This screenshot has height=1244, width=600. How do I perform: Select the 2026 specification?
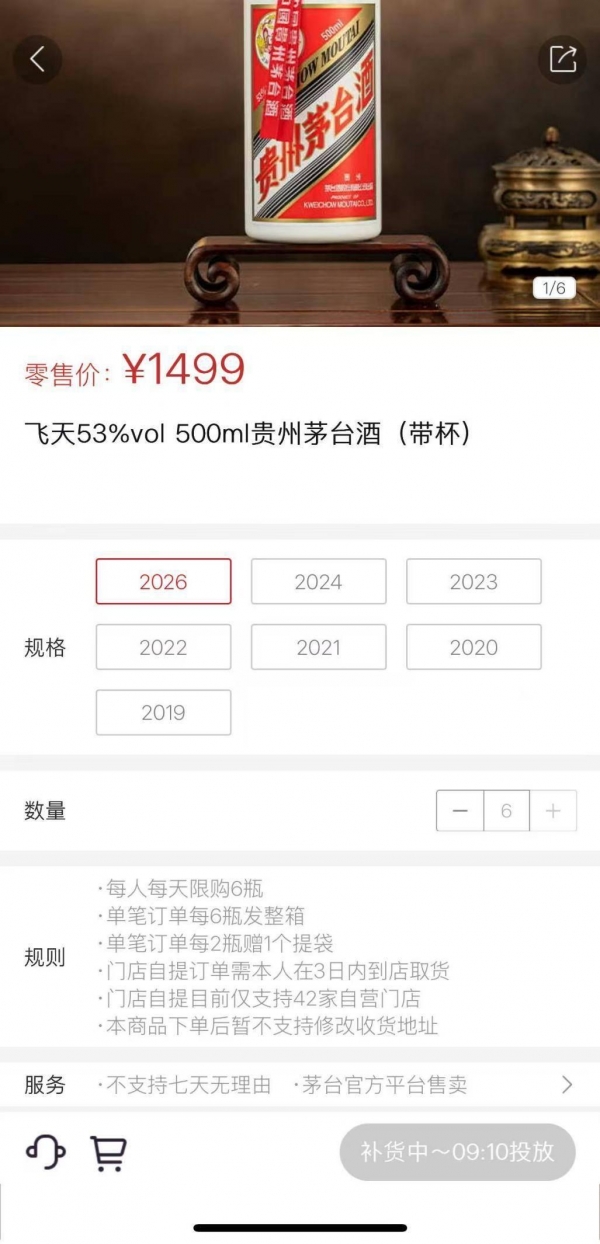pos(163,582)
